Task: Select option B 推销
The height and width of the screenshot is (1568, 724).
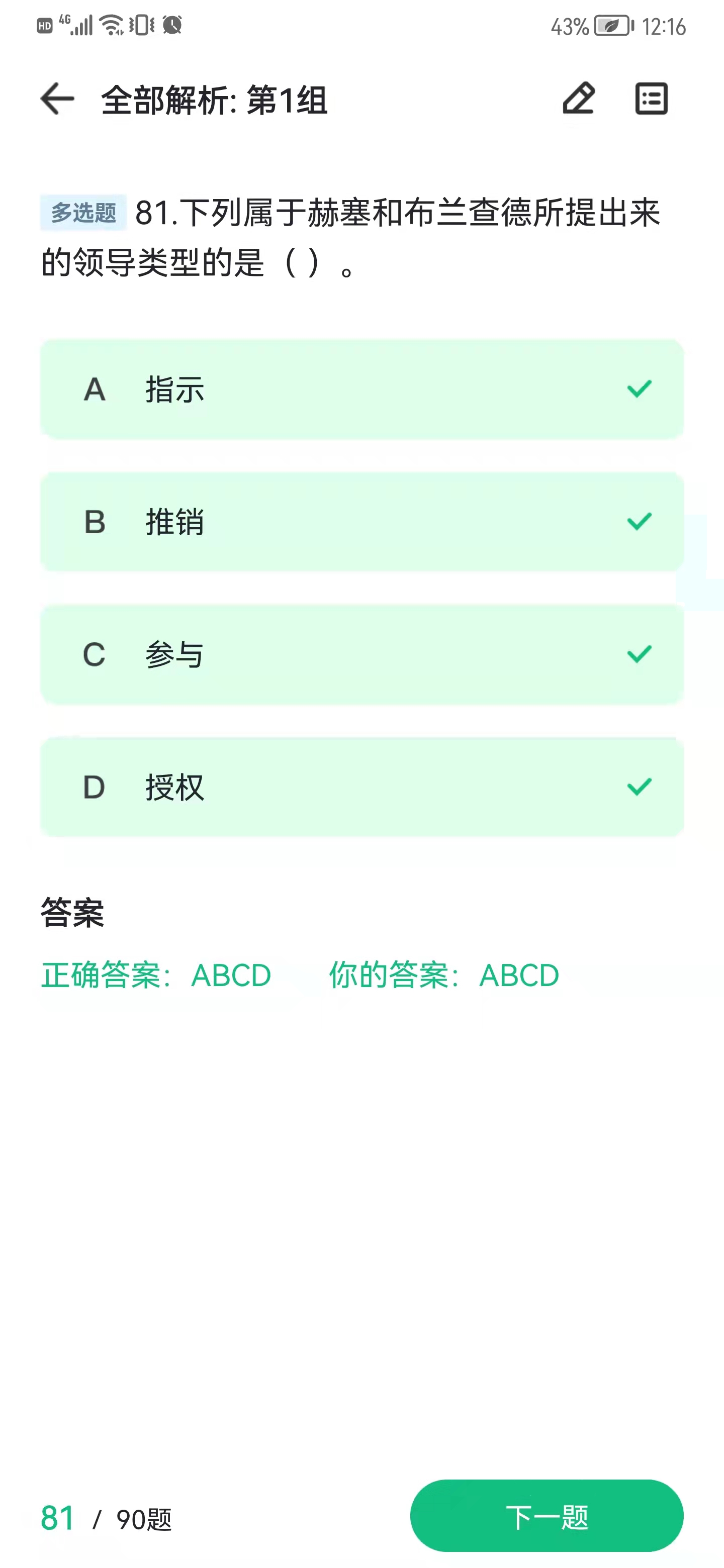Action: (363, 522)
